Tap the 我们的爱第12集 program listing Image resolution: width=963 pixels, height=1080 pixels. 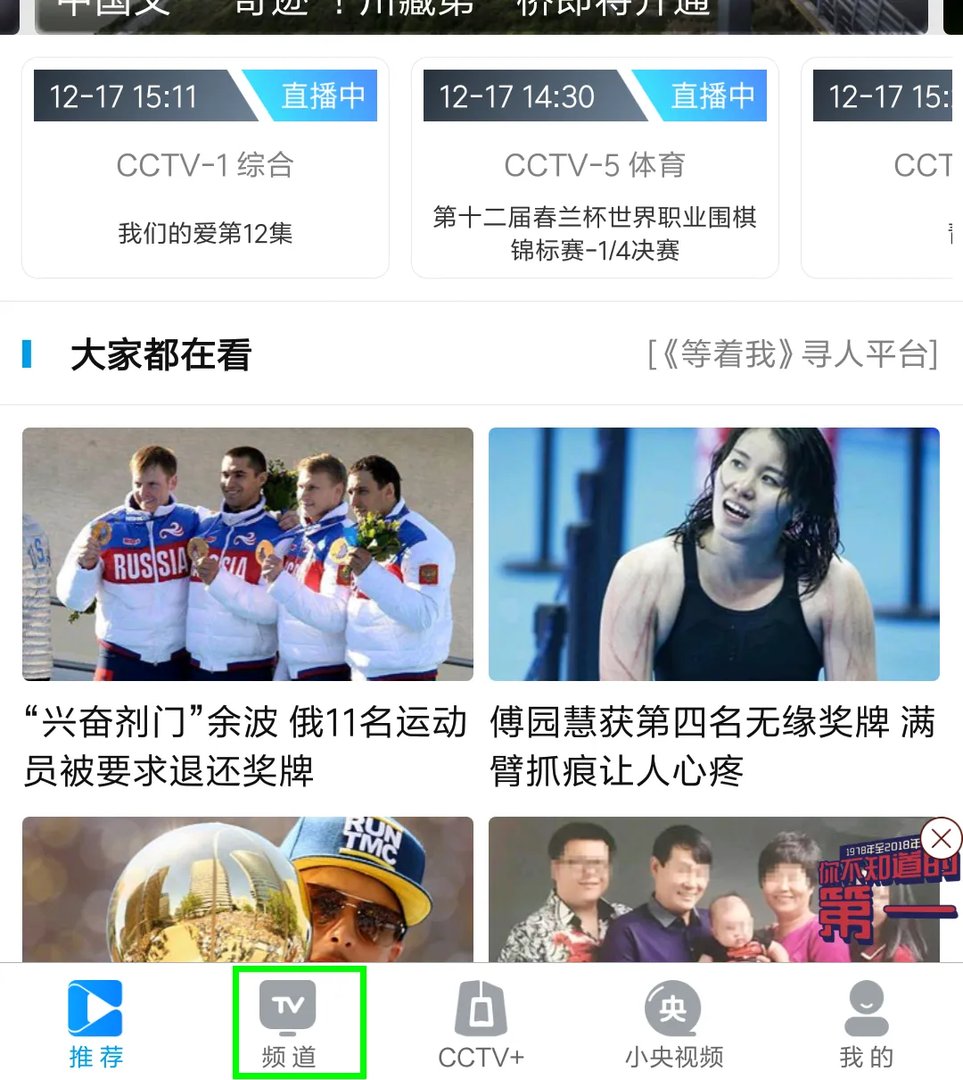tap(205, 235)
